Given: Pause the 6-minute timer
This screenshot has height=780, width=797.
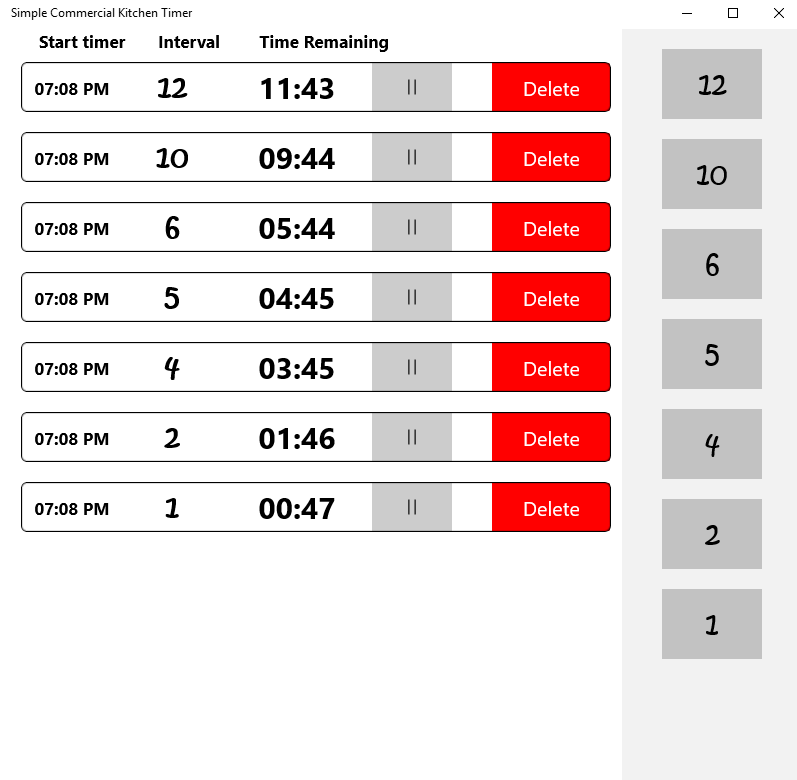Looking at the screenshot, I should [x=412, y=228].
